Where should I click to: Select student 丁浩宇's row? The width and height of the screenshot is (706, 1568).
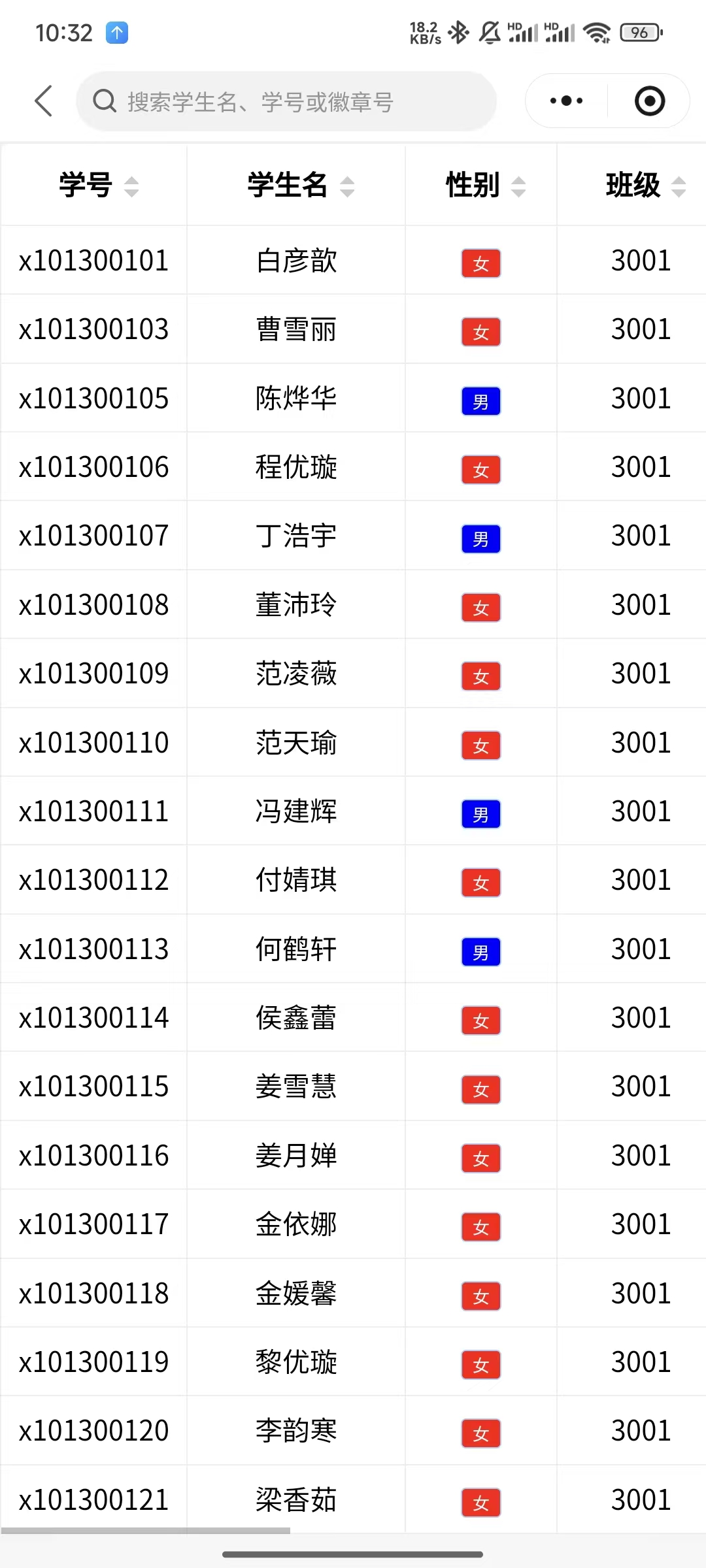coord(296,536)
